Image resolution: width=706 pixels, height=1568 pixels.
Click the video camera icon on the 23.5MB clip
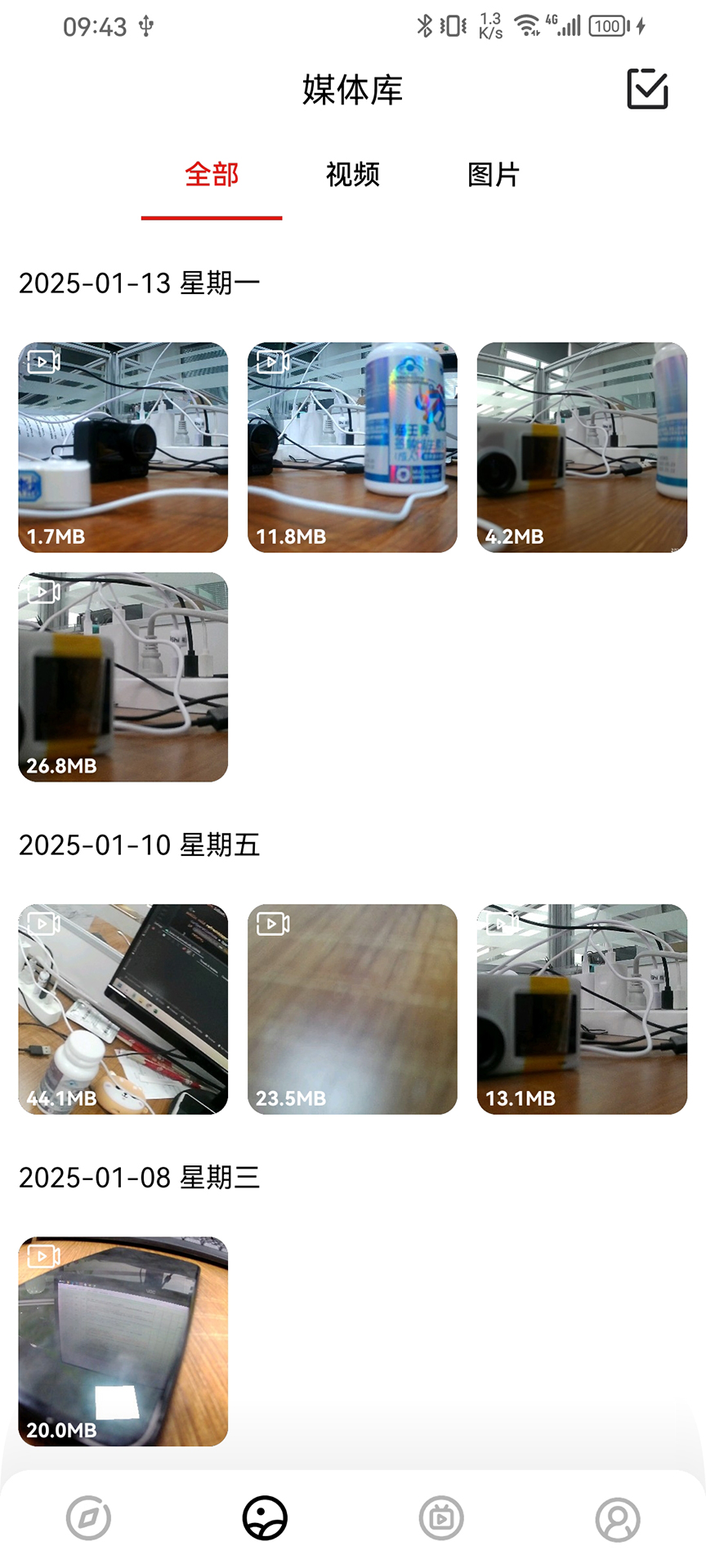click(272, 924)
